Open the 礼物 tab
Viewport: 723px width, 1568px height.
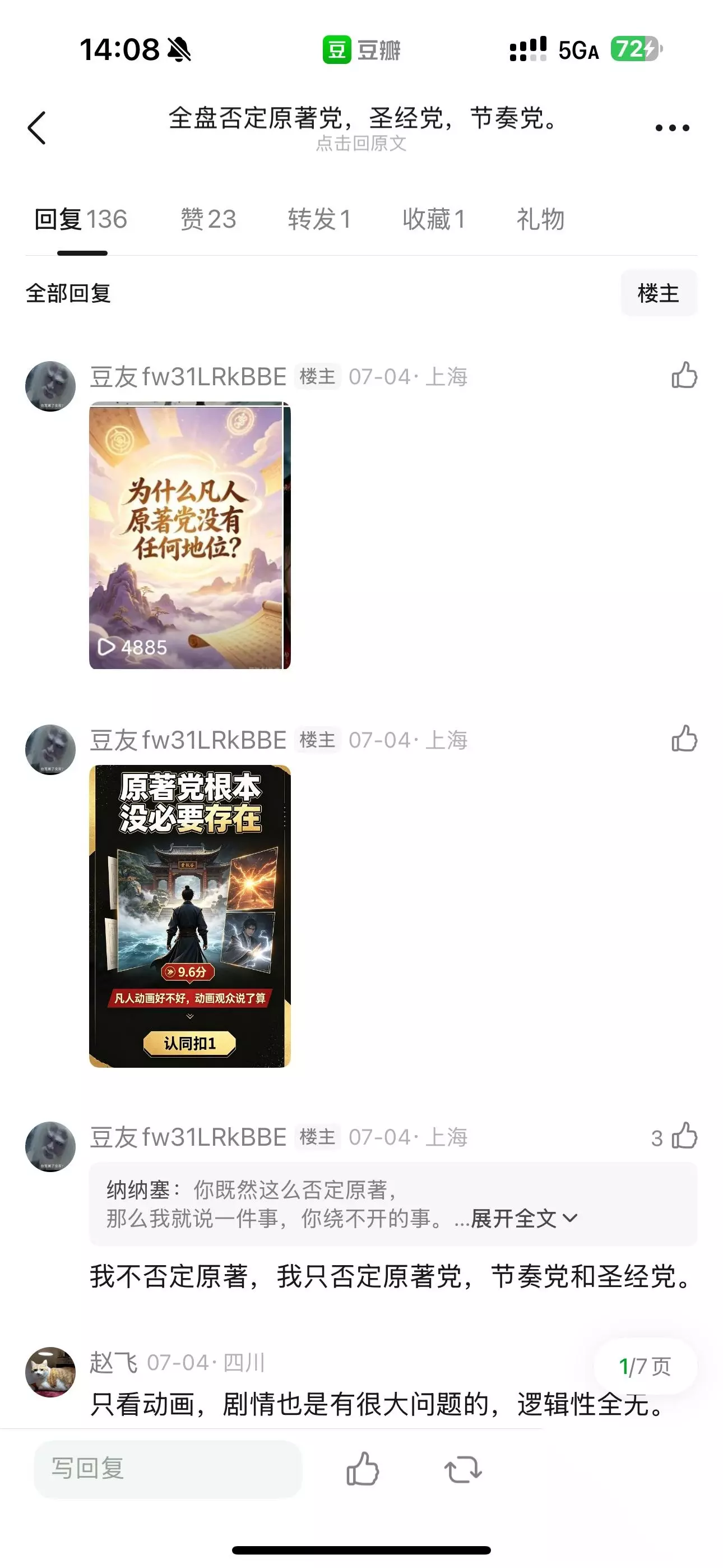[x=540, y=219]
